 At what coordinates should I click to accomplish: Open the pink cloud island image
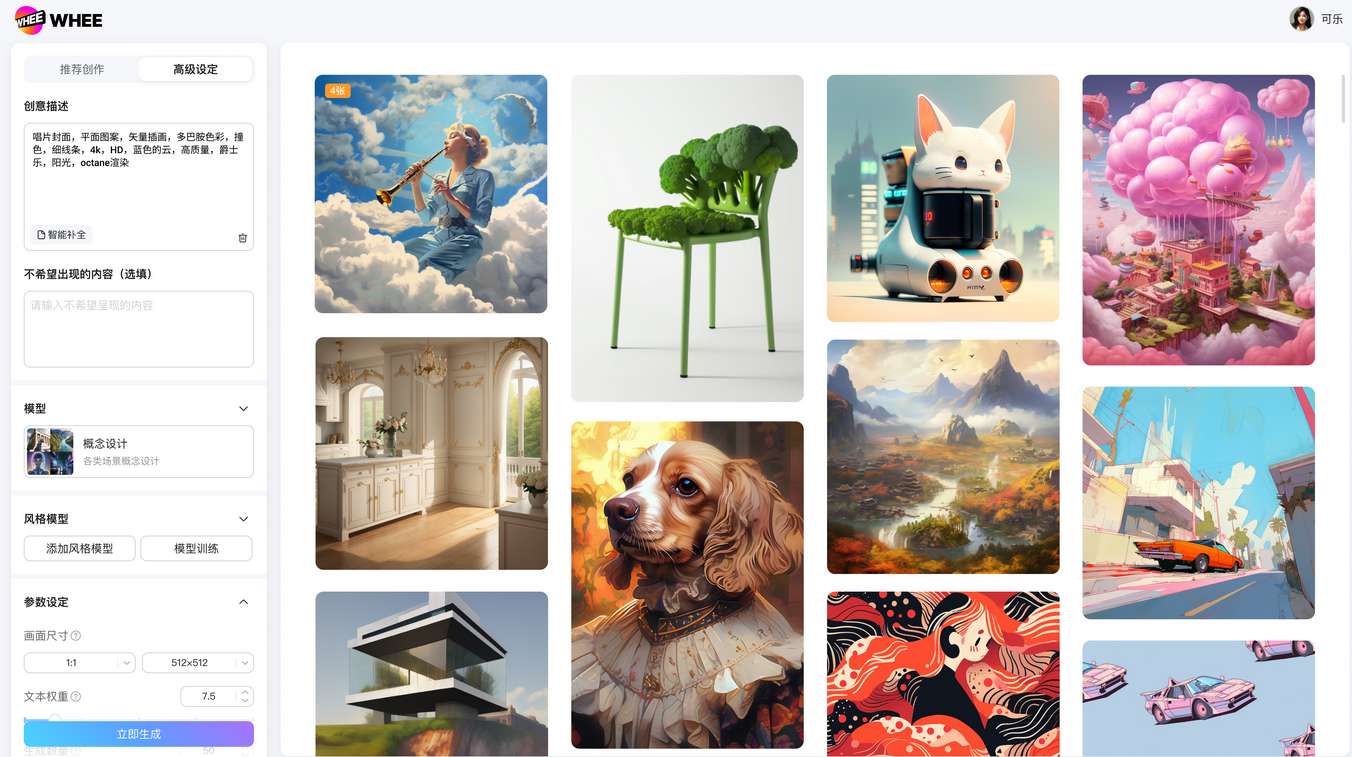click(x=1198, y=220)
